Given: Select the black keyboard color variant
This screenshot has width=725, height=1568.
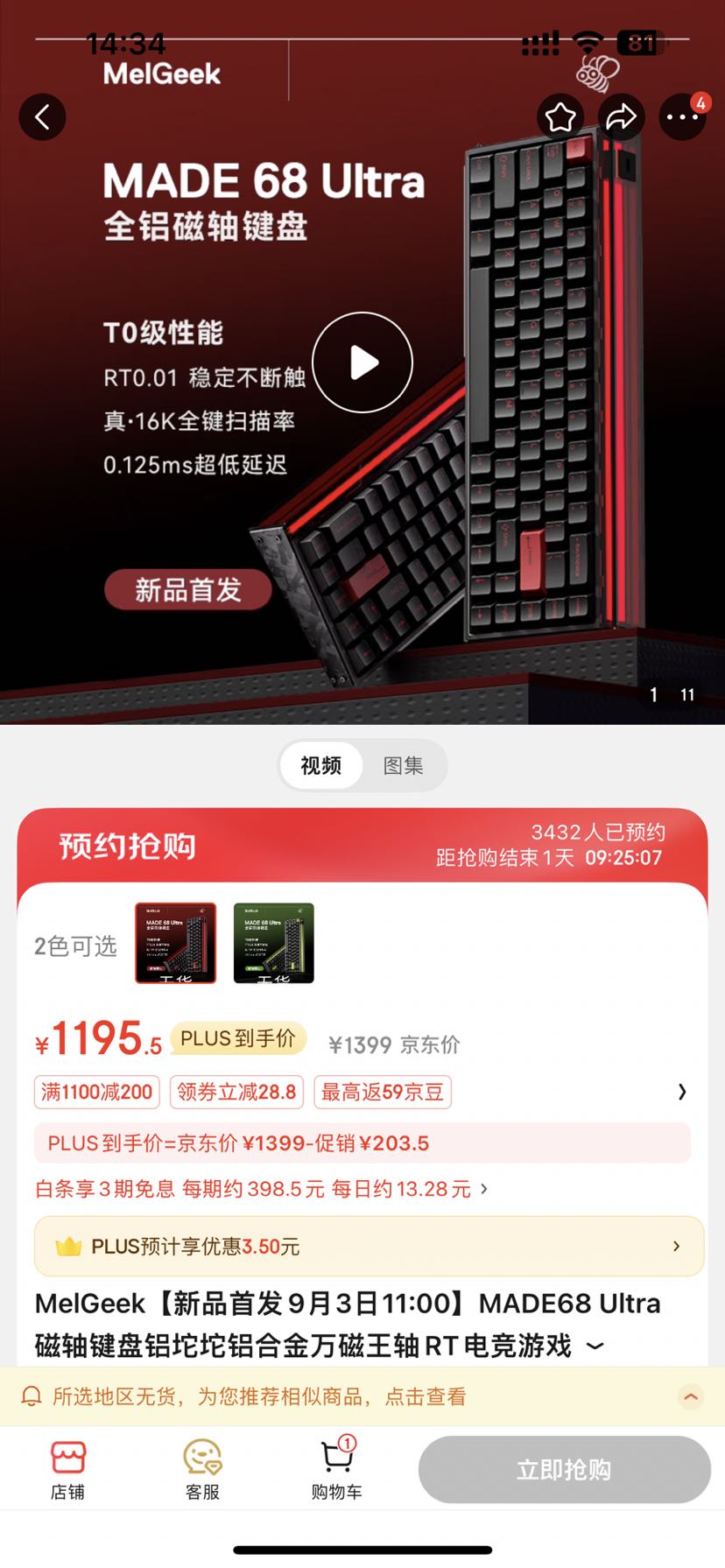Looking at the screenshot, I should coord(174,943).
